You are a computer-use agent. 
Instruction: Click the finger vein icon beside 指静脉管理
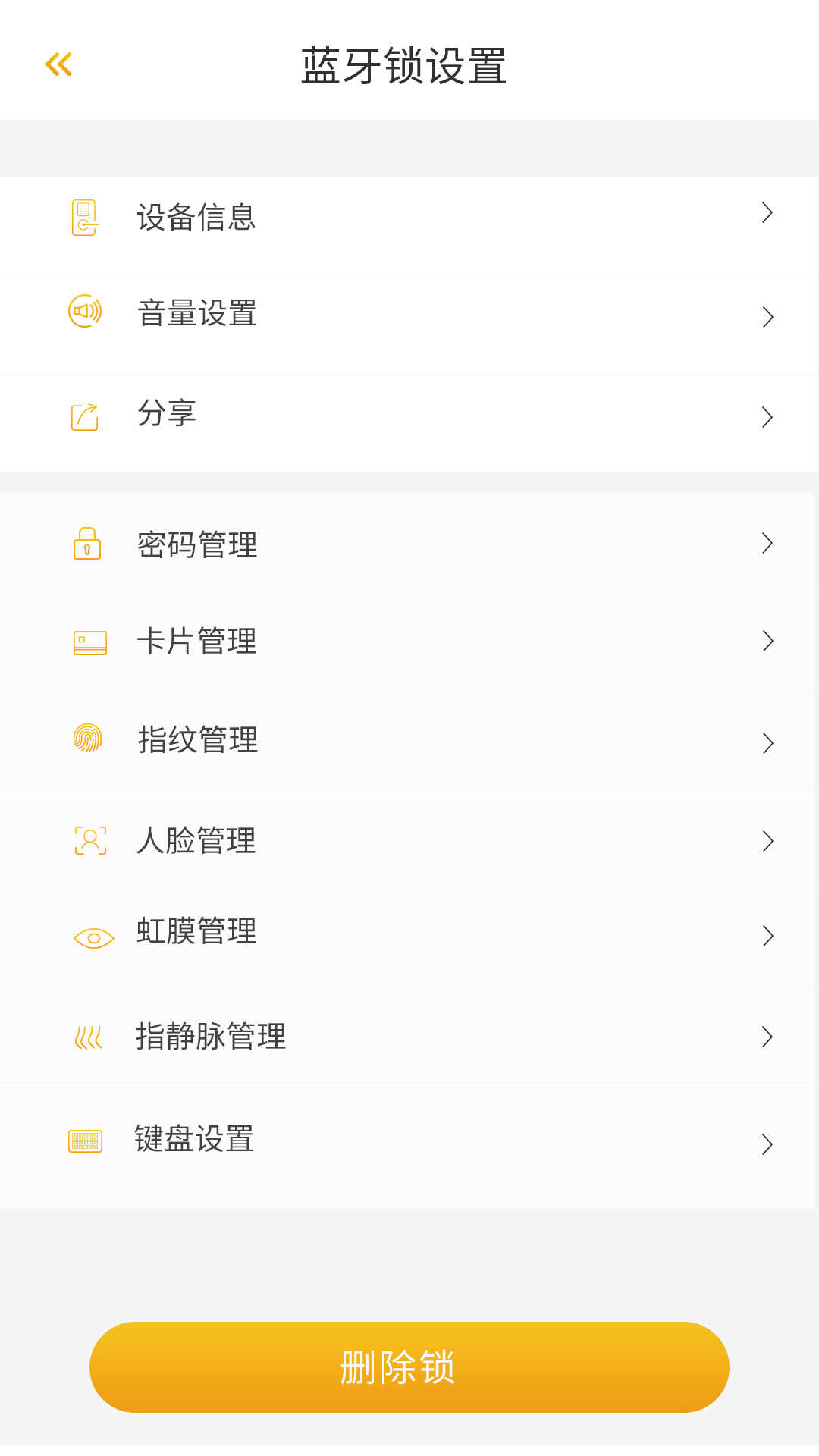tap(87, 1036)
